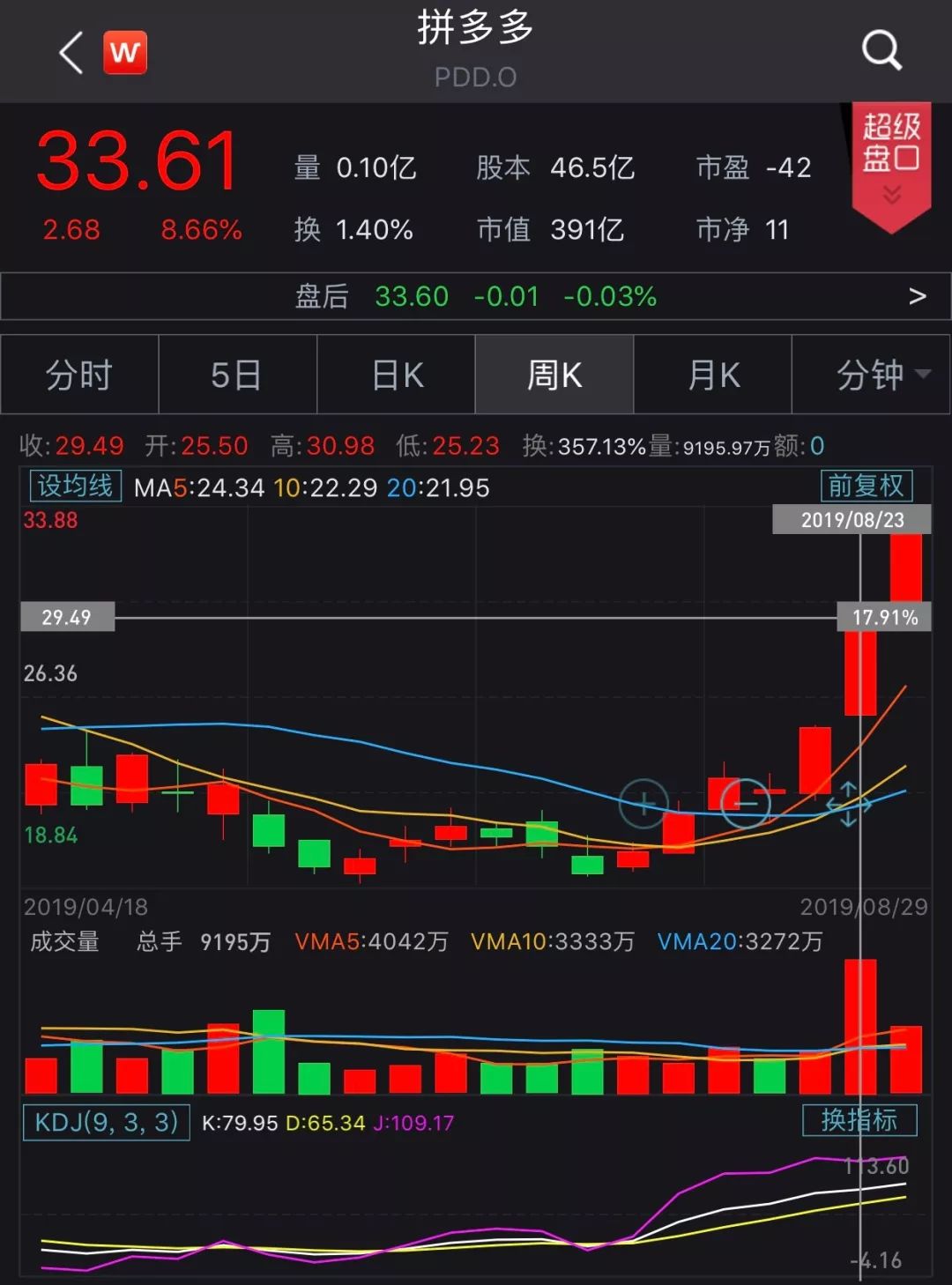This screenshot has height=1285, width=952.
Task: Switch to the 分时 chart tab
Action: pyautogui.click(x=79, y=375)
